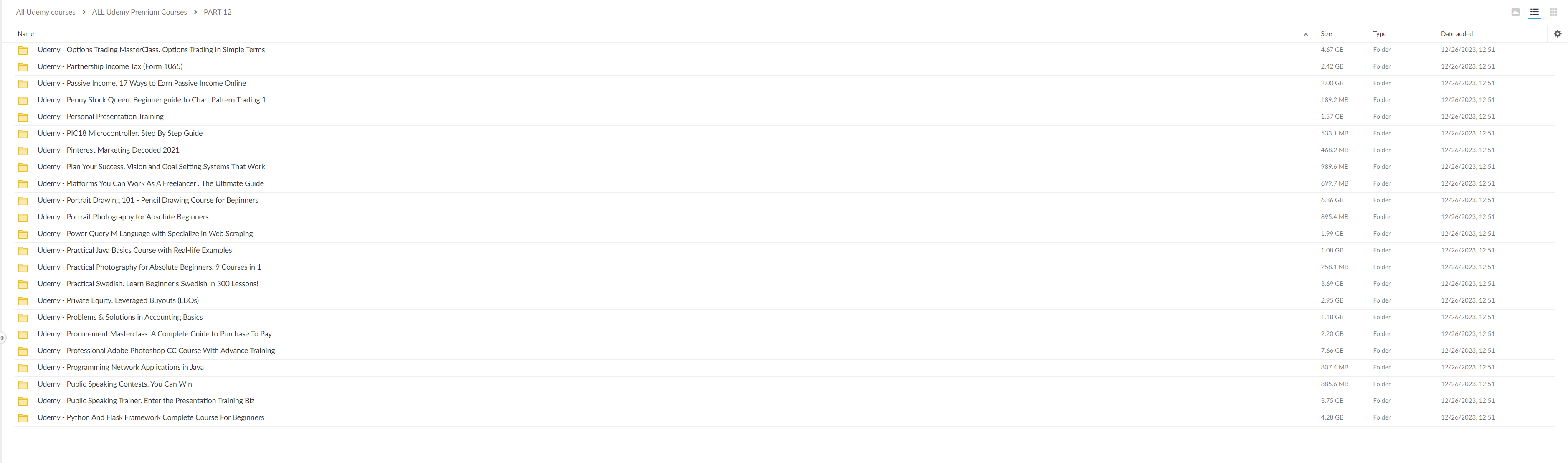The image size is (1568, 463).
Task: Sort files by Name column
Action: (x=25, y=34)
